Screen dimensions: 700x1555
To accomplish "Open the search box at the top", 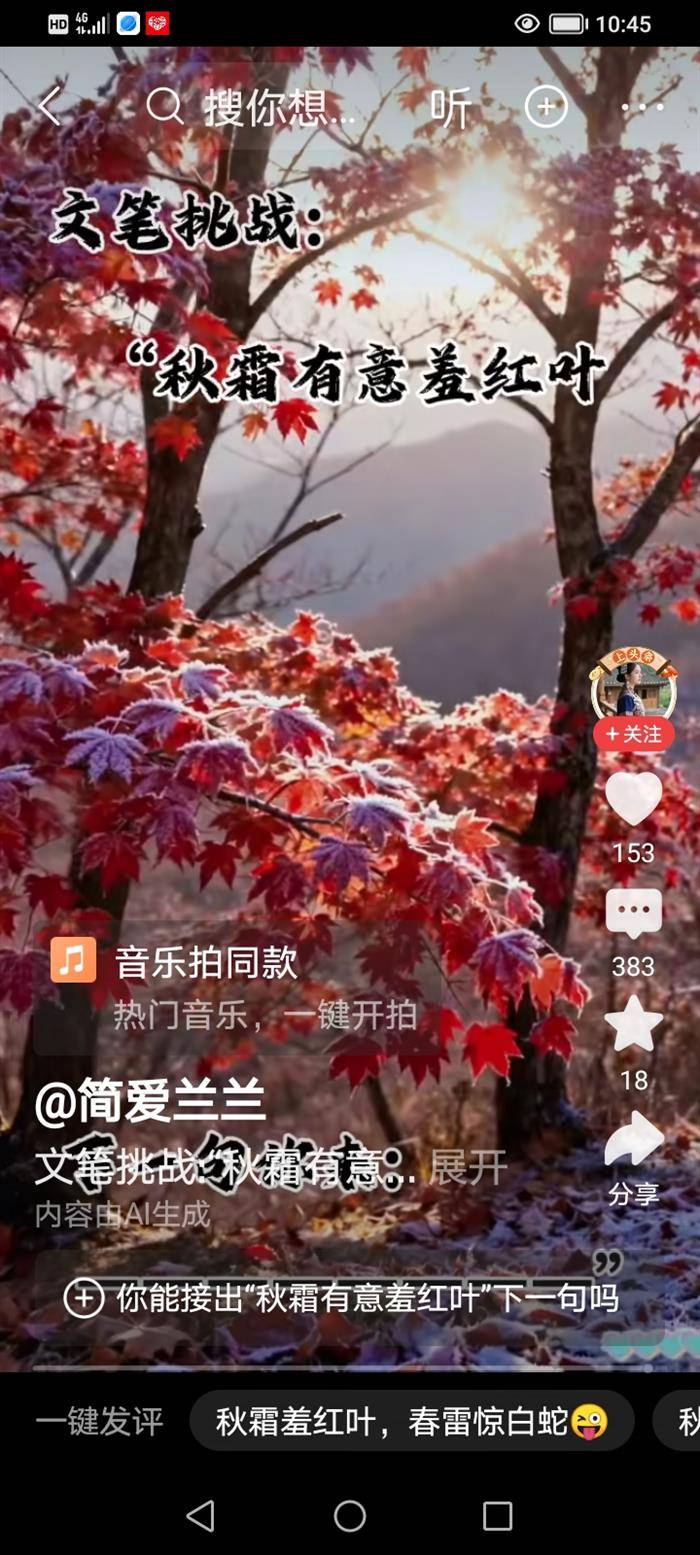I will (x=260, y=107).
